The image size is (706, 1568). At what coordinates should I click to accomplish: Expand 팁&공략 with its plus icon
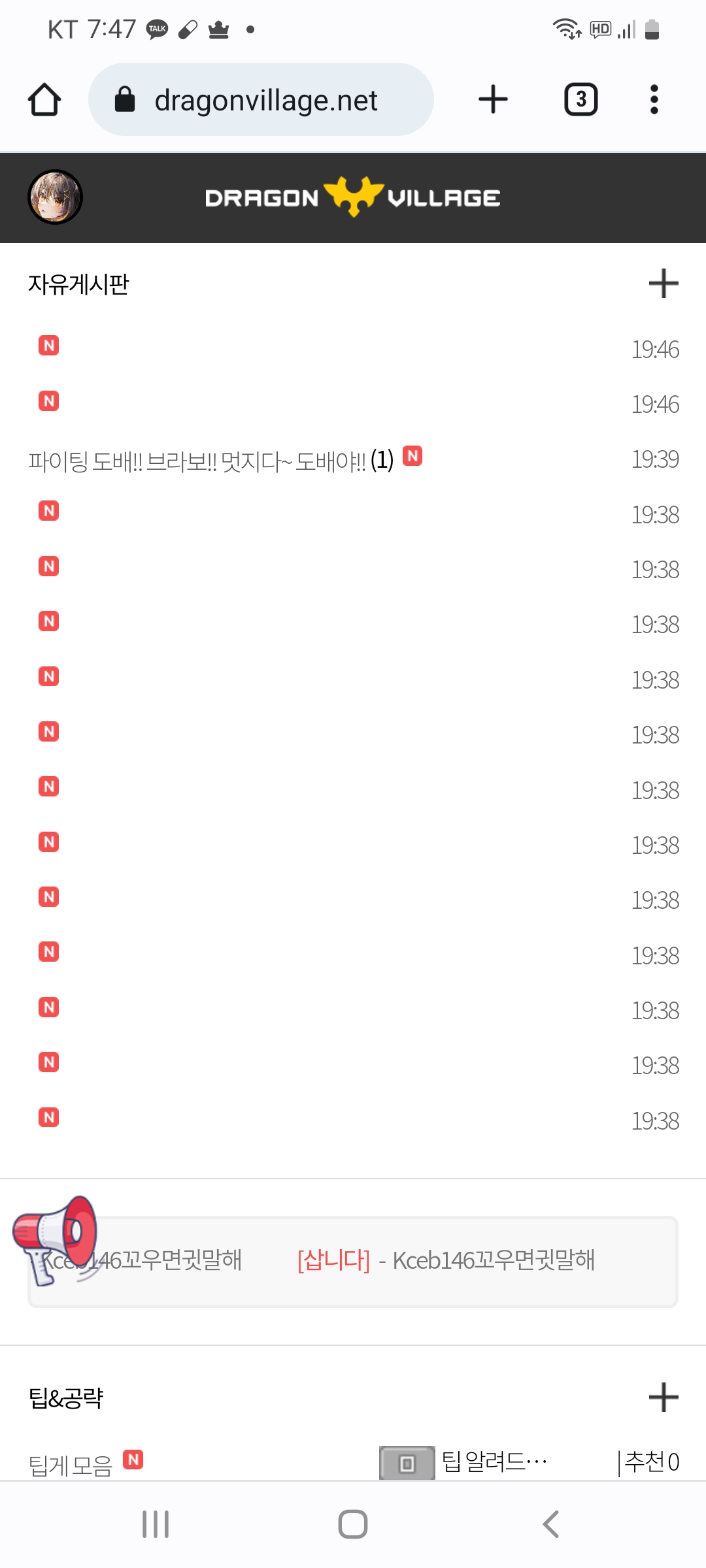[663, 1397]
